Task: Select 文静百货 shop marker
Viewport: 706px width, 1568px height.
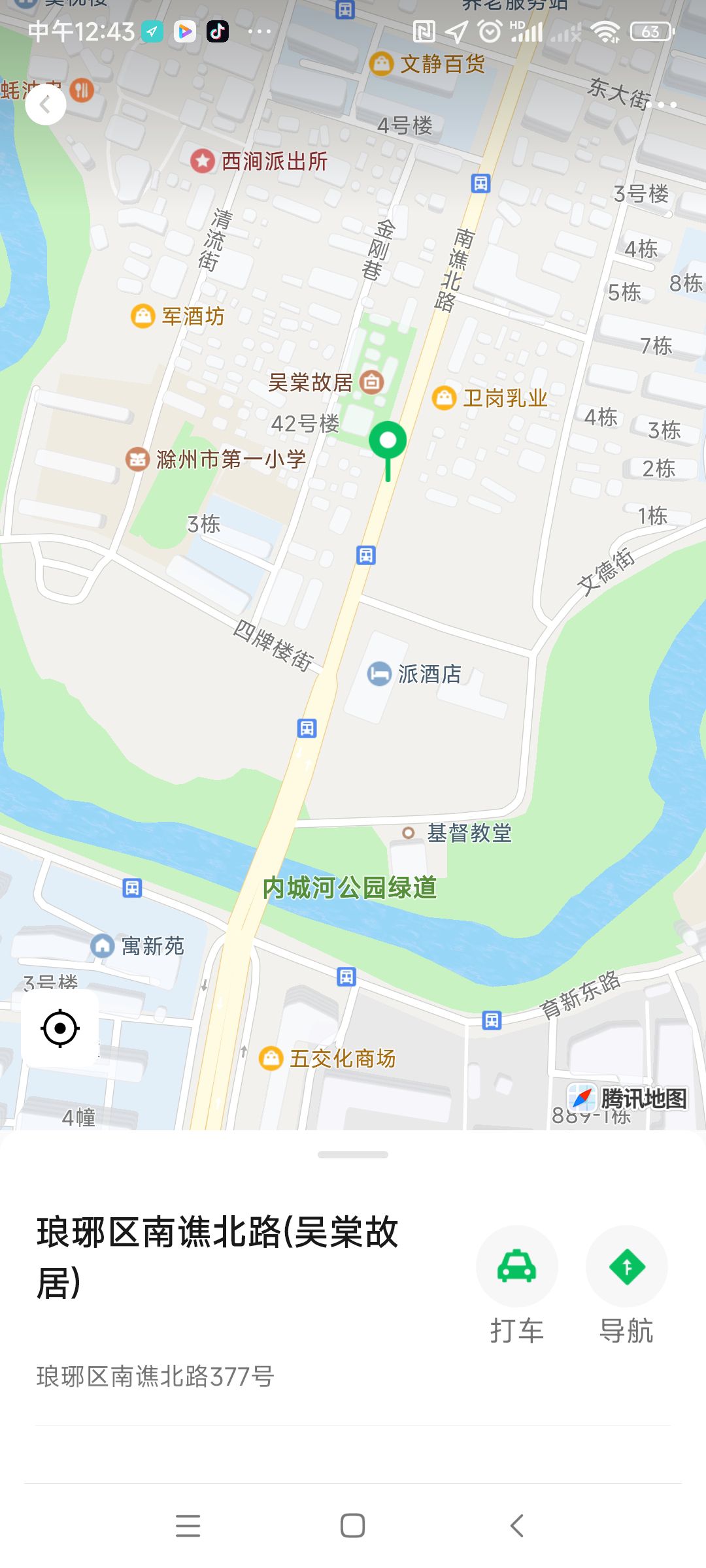Action: click(x=428, y=64)
